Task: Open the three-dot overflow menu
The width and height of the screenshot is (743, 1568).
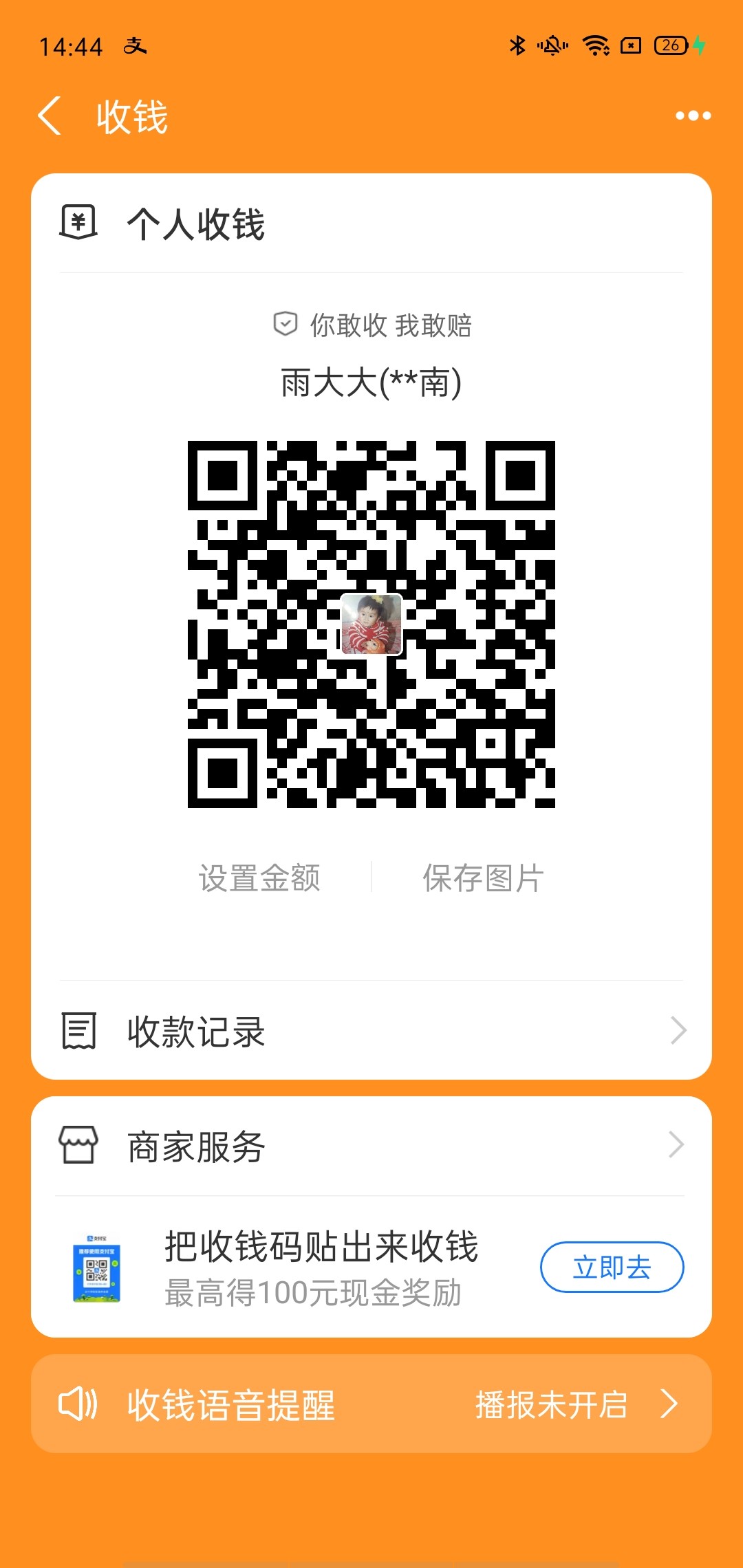Action: [x=693, y=116]
